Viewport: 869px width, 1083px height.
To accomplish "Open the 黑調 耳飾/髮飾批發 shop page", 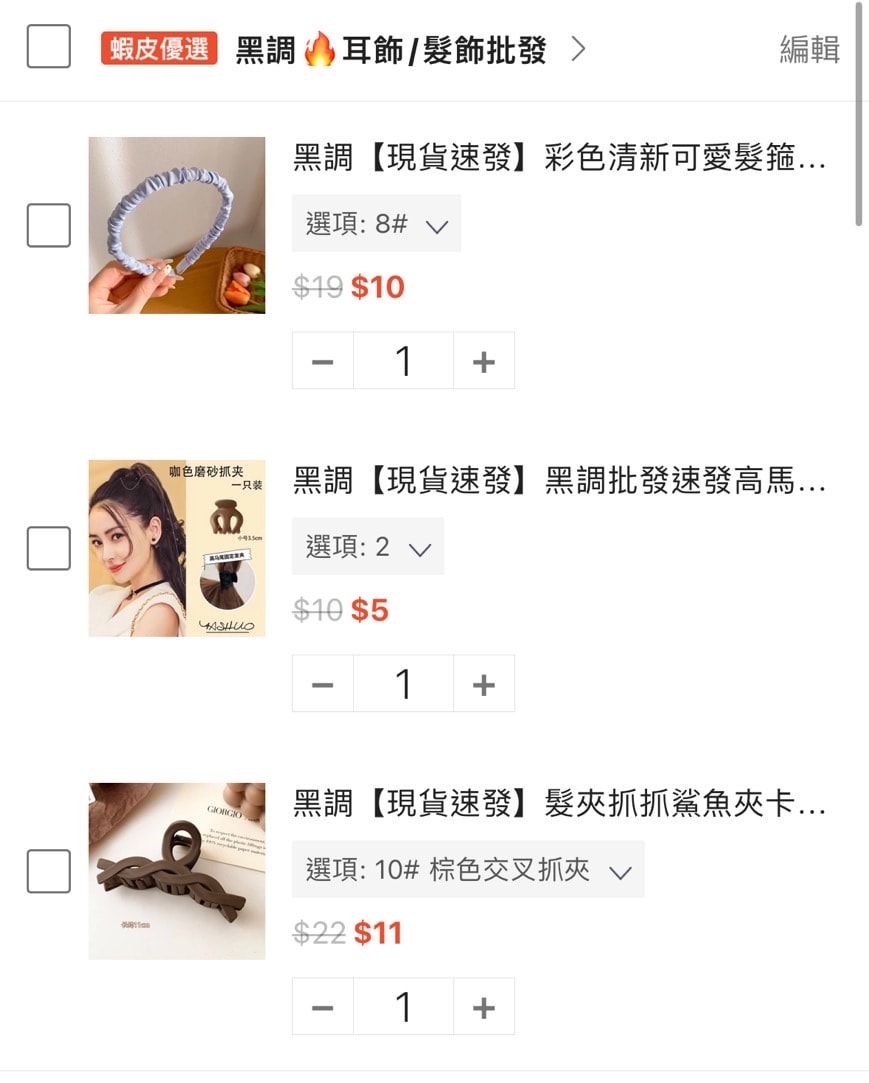I will [392, 50].
